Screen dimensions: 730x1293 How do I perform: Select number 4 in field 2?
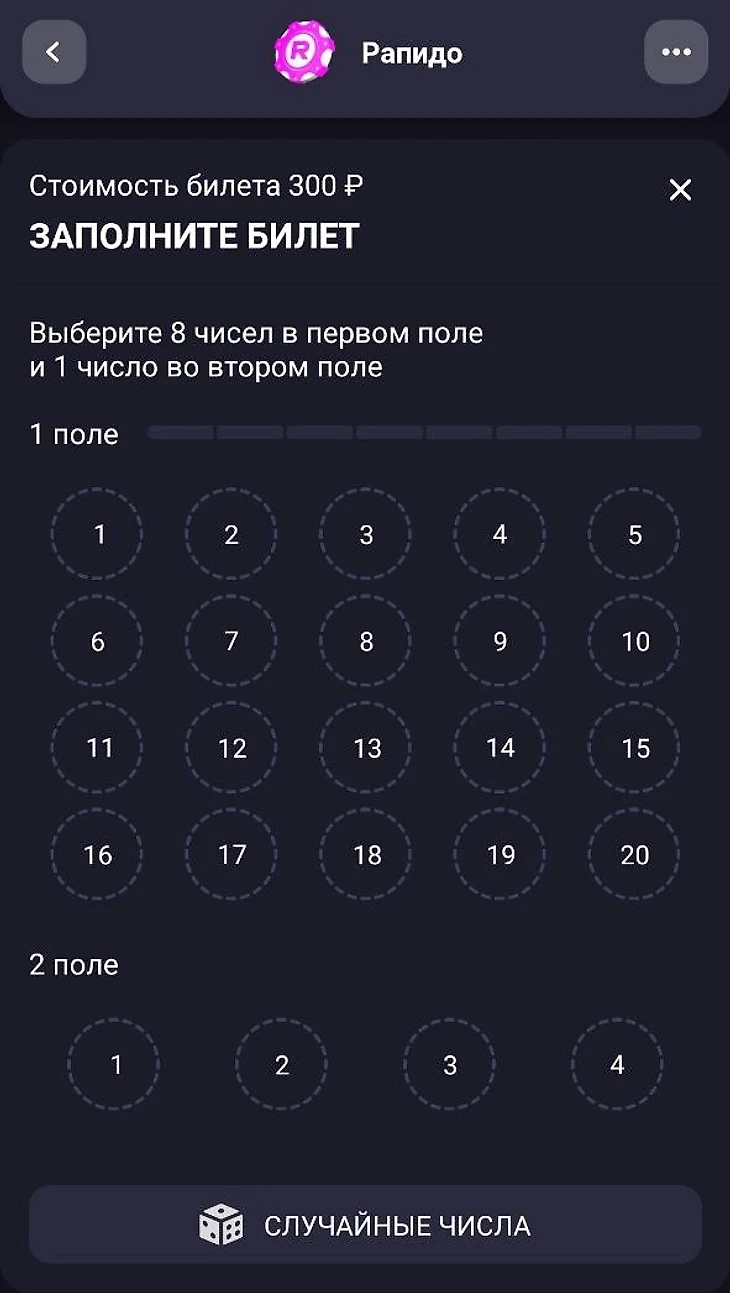[617, 1065]
